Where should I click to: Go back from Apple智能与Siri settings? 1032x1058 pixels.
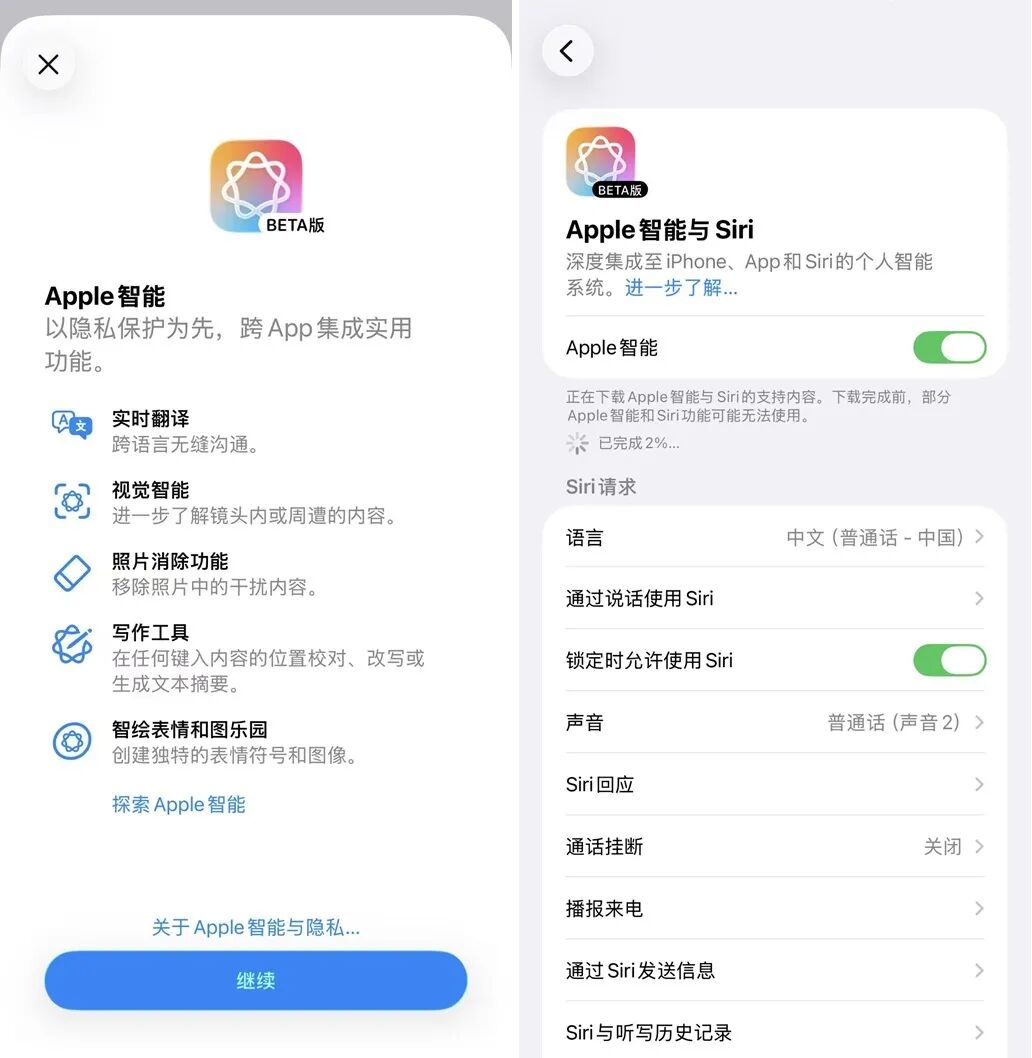(x=567, y=51)
